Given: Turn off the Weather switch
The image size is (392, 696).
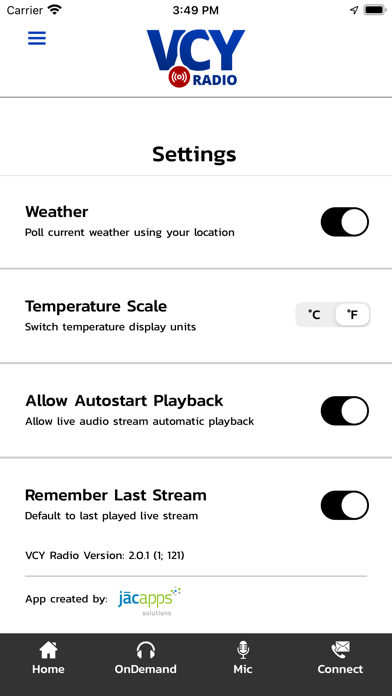Looking at the screenshot, I should pos(344,221).
